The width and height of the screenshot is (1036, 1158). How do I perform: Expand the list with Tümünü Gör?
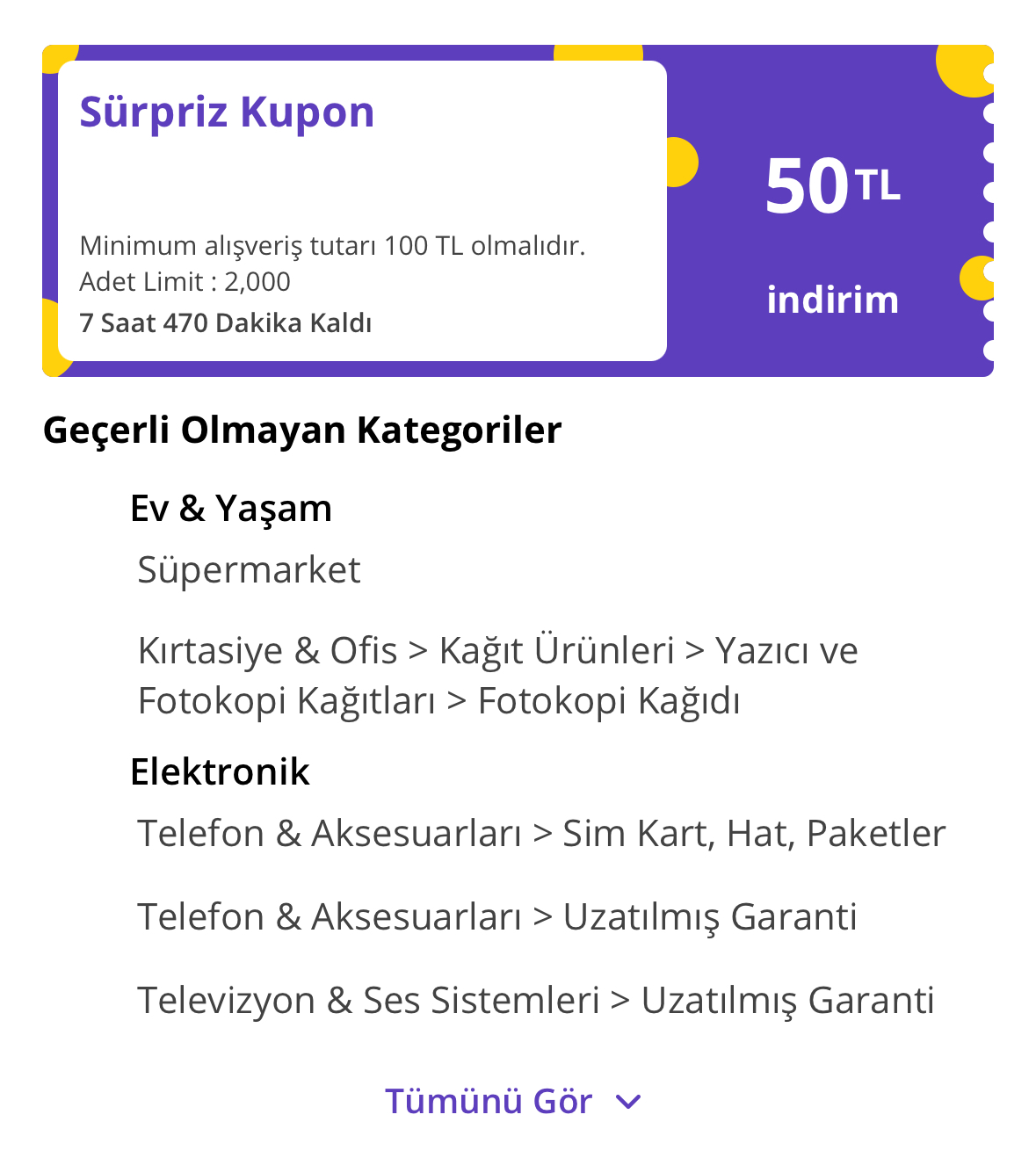coord(513,1101)
